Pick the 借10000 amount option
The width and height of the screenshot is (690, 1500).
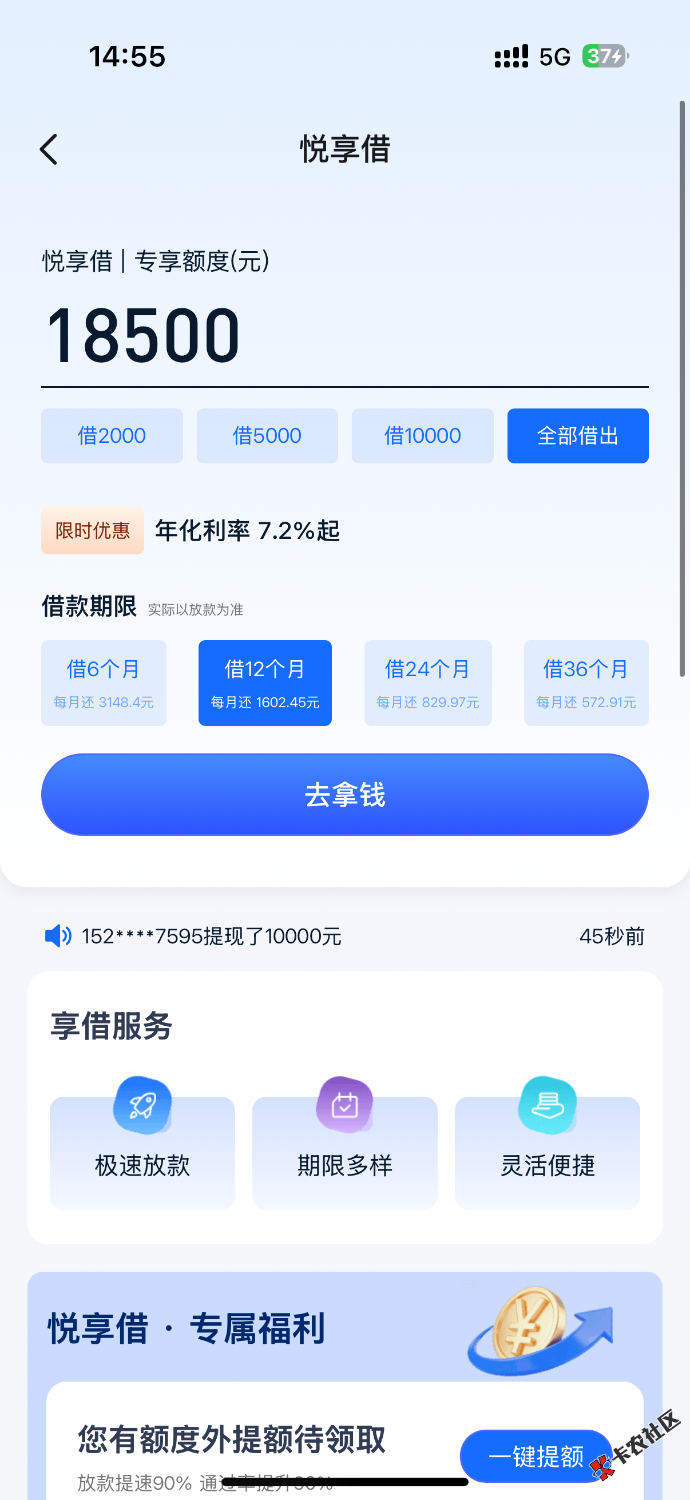(x=422, y=436)
